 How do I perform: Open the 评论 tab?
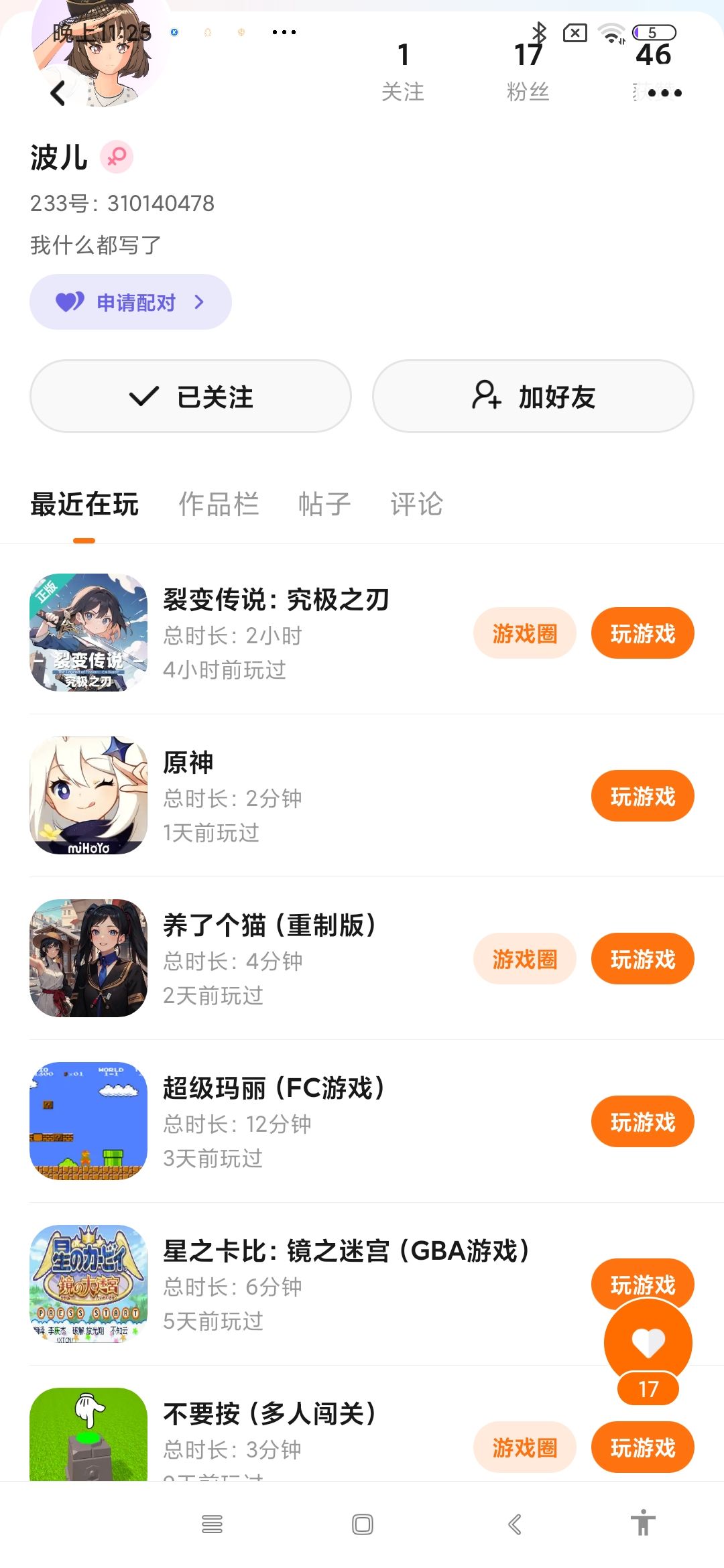point(416,505)
